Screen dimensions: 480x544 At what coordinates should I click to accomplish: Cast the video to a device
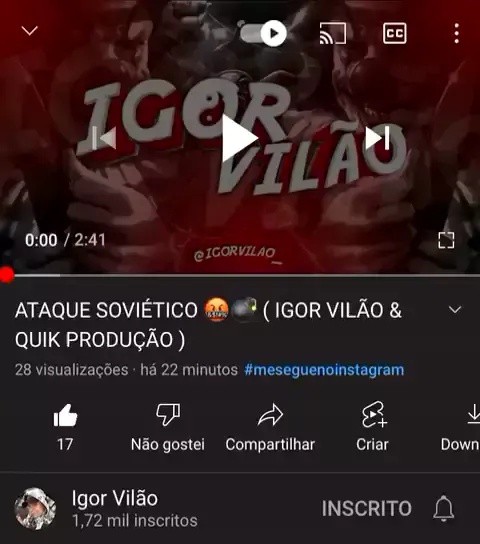[333, 33]
